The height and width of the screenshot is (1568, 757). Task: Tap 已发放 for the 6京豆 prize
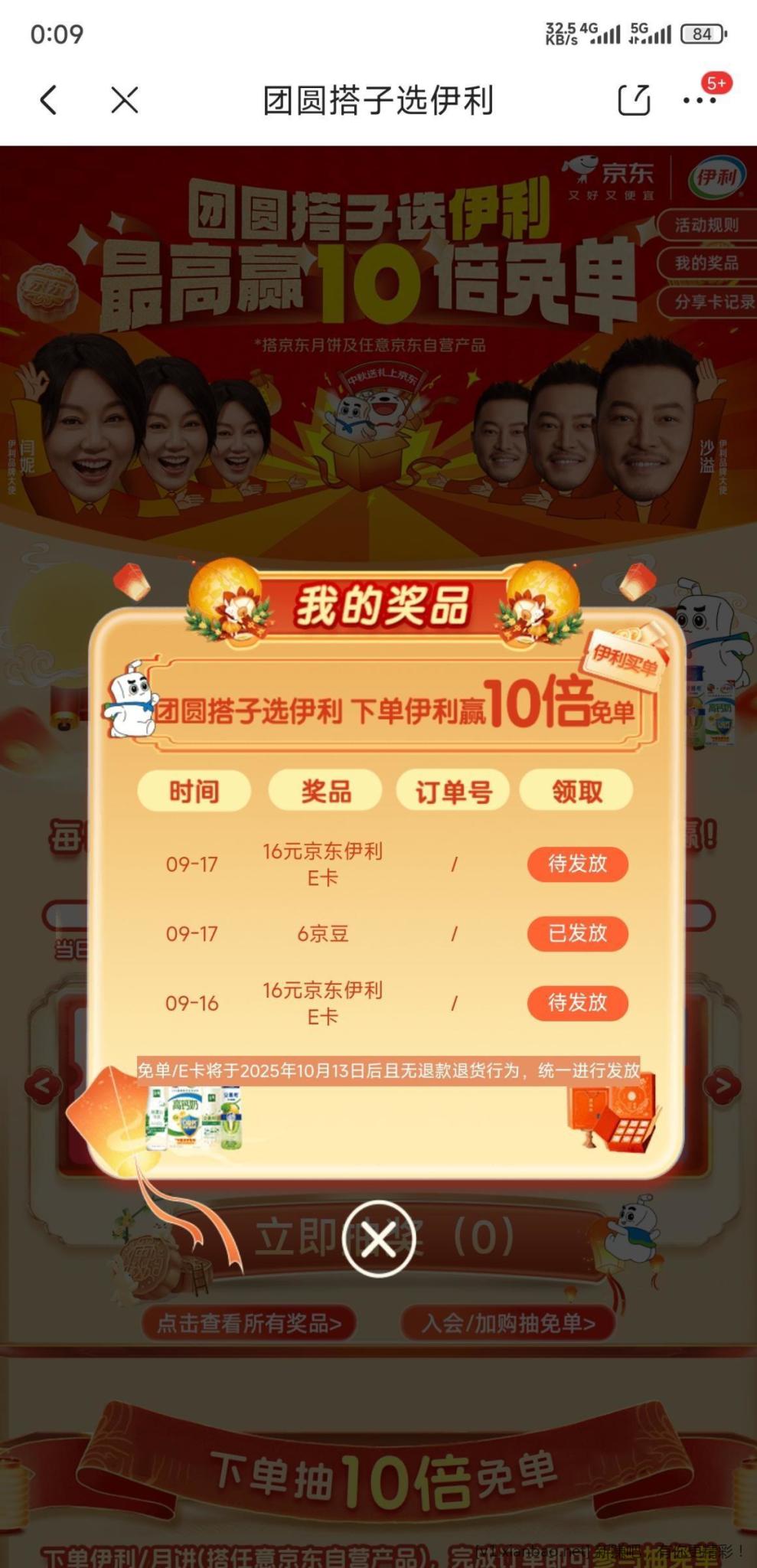coord(577,933)
